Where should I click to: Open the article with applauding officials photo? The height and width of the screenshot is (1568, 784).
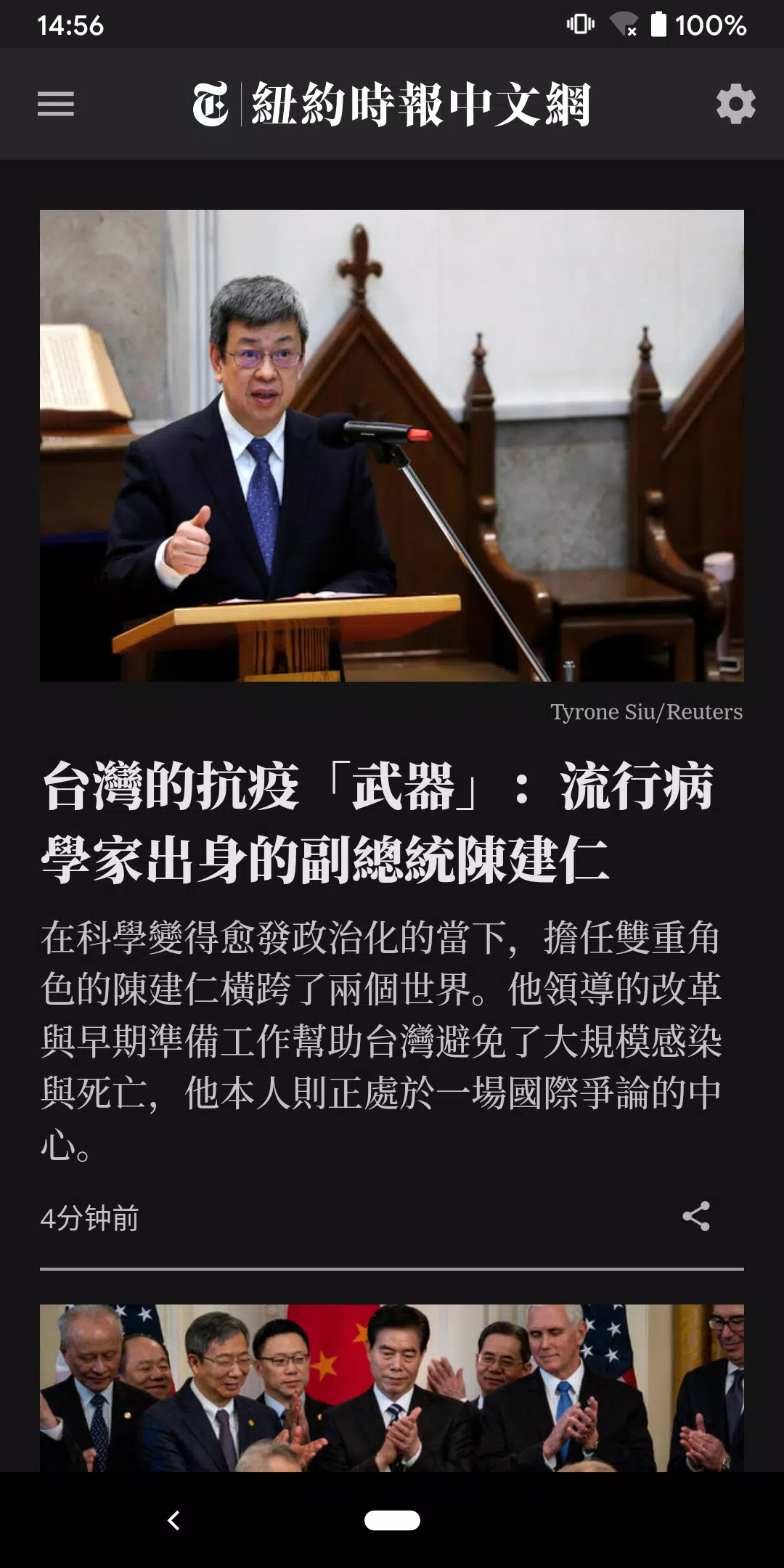392,1387
